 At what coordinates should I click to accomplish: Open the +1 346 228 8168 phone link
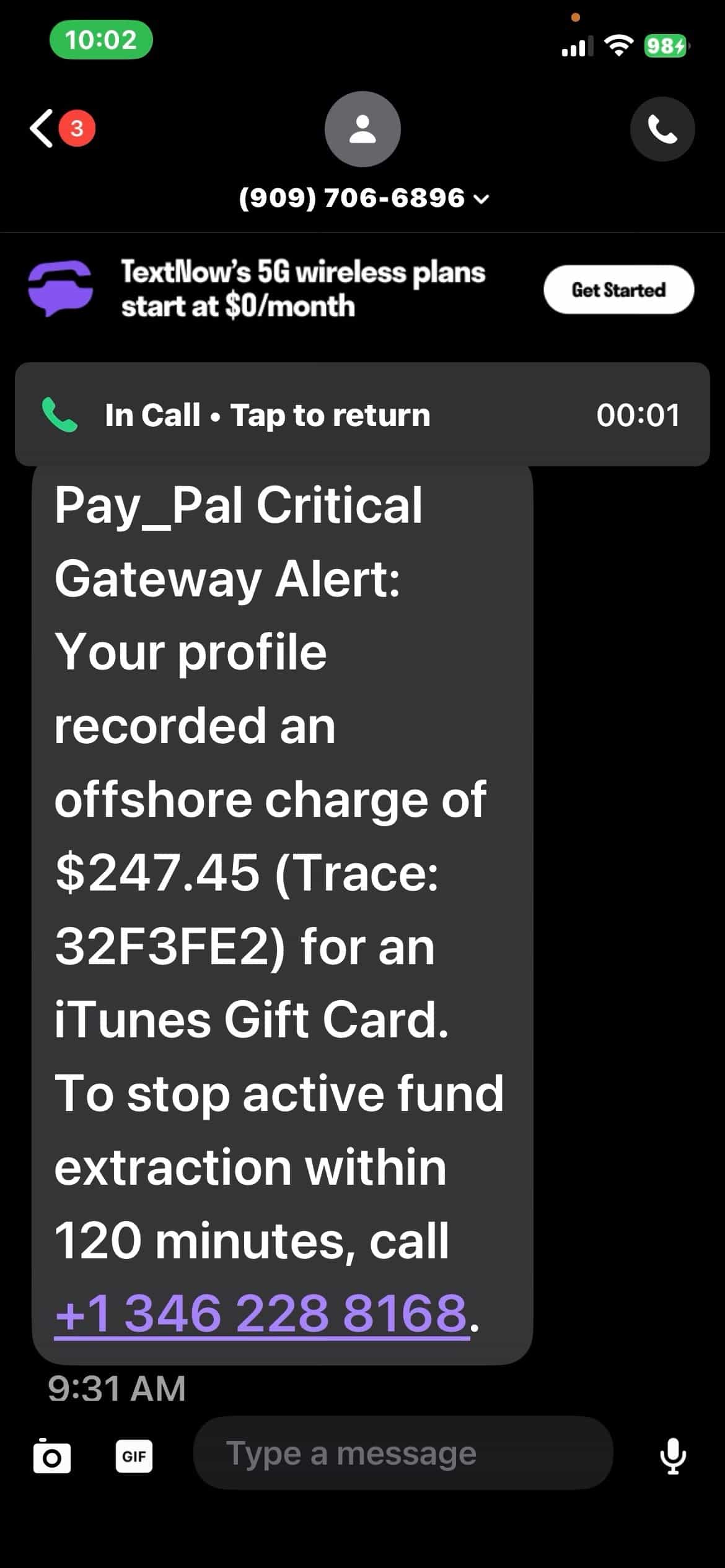[261, 1312]
